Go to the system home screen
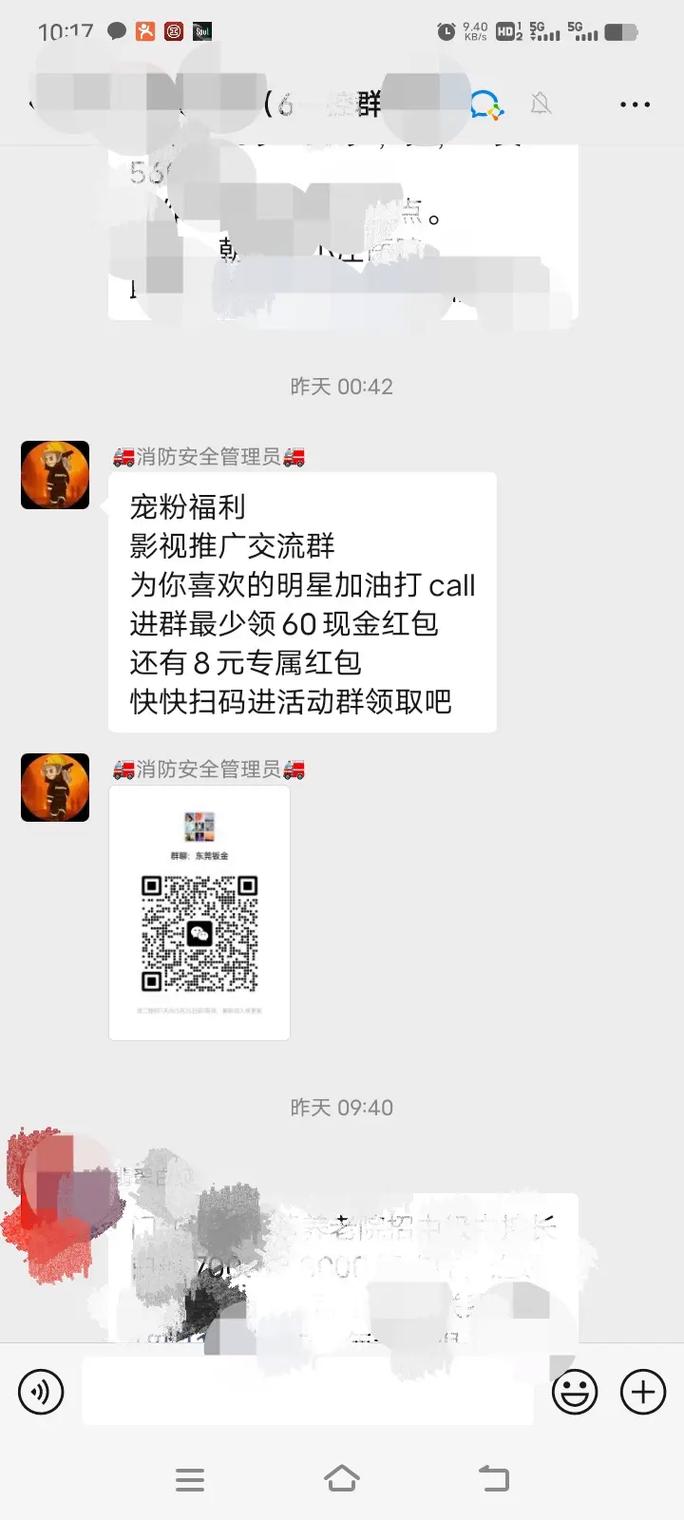 (x=341, y=1478)
